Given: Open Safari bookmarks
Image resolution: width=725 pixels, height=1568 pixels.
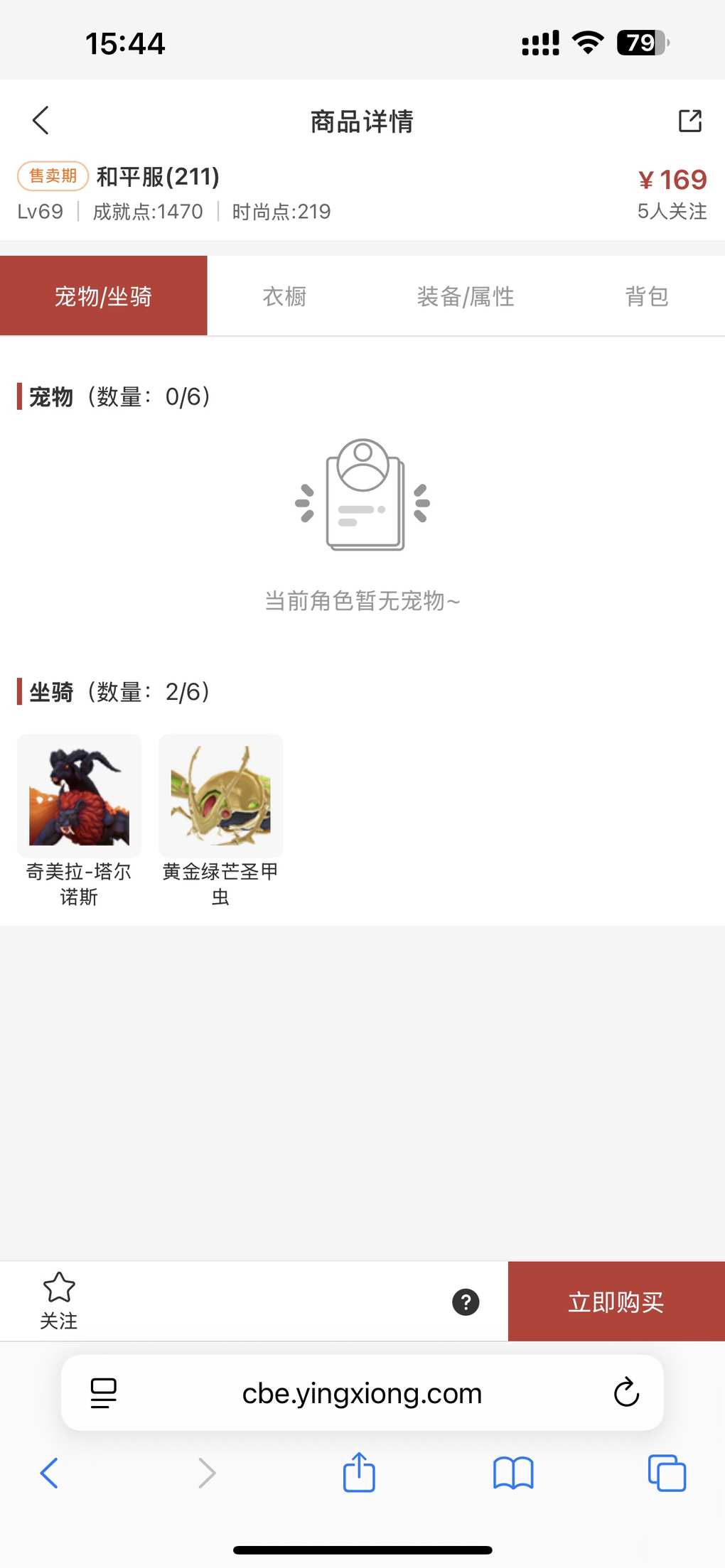Looking at the screenshot, I should 513,1473.
